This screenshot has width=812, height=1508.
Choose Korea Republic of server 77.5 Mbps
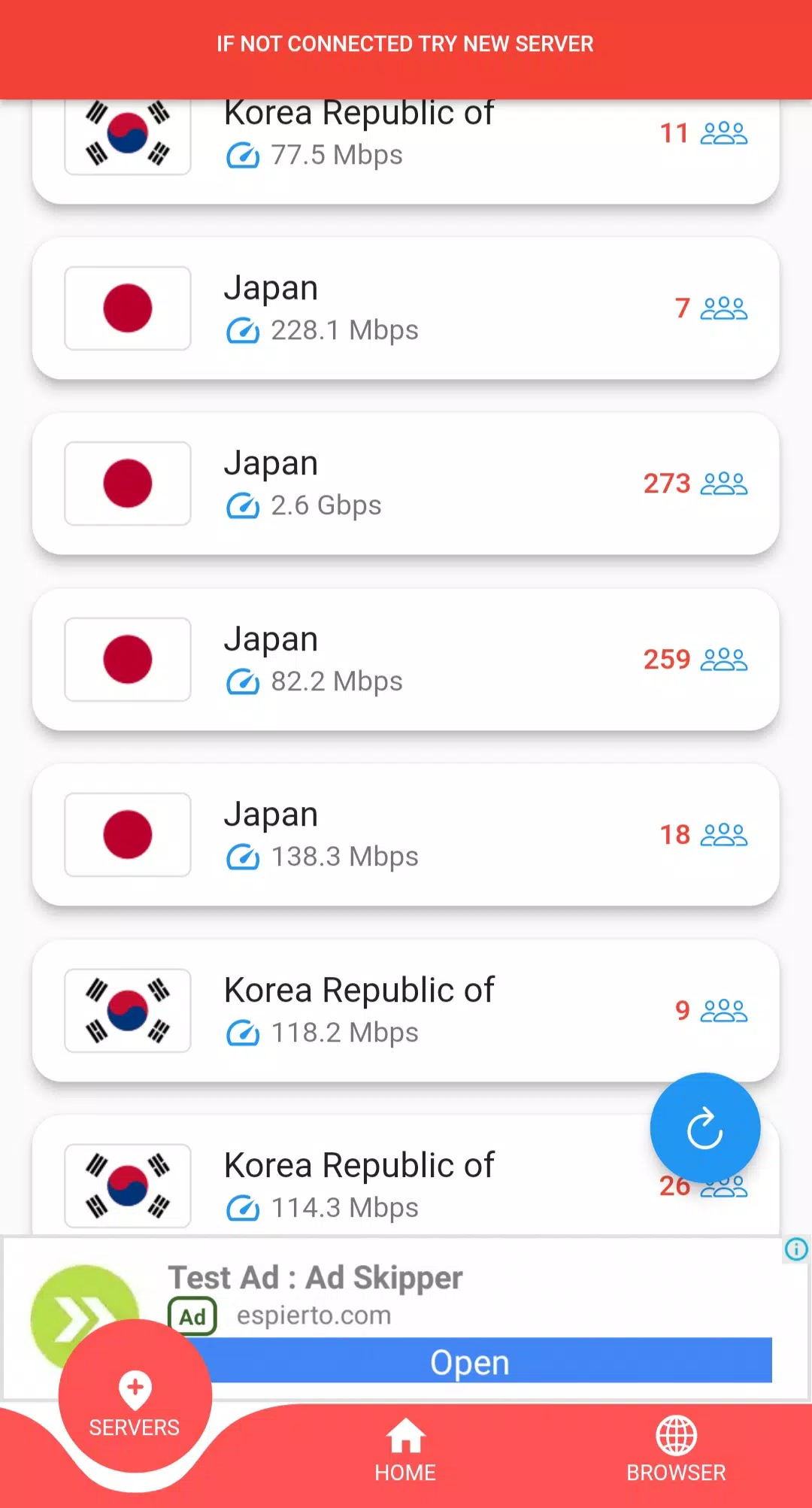[x=405, y=150]
